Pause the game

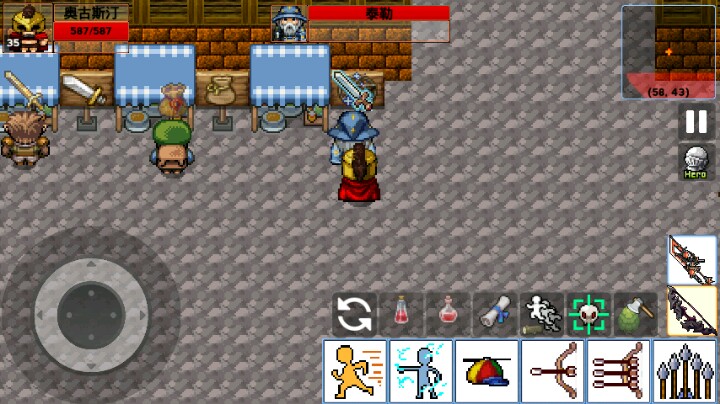click(696, 121)
